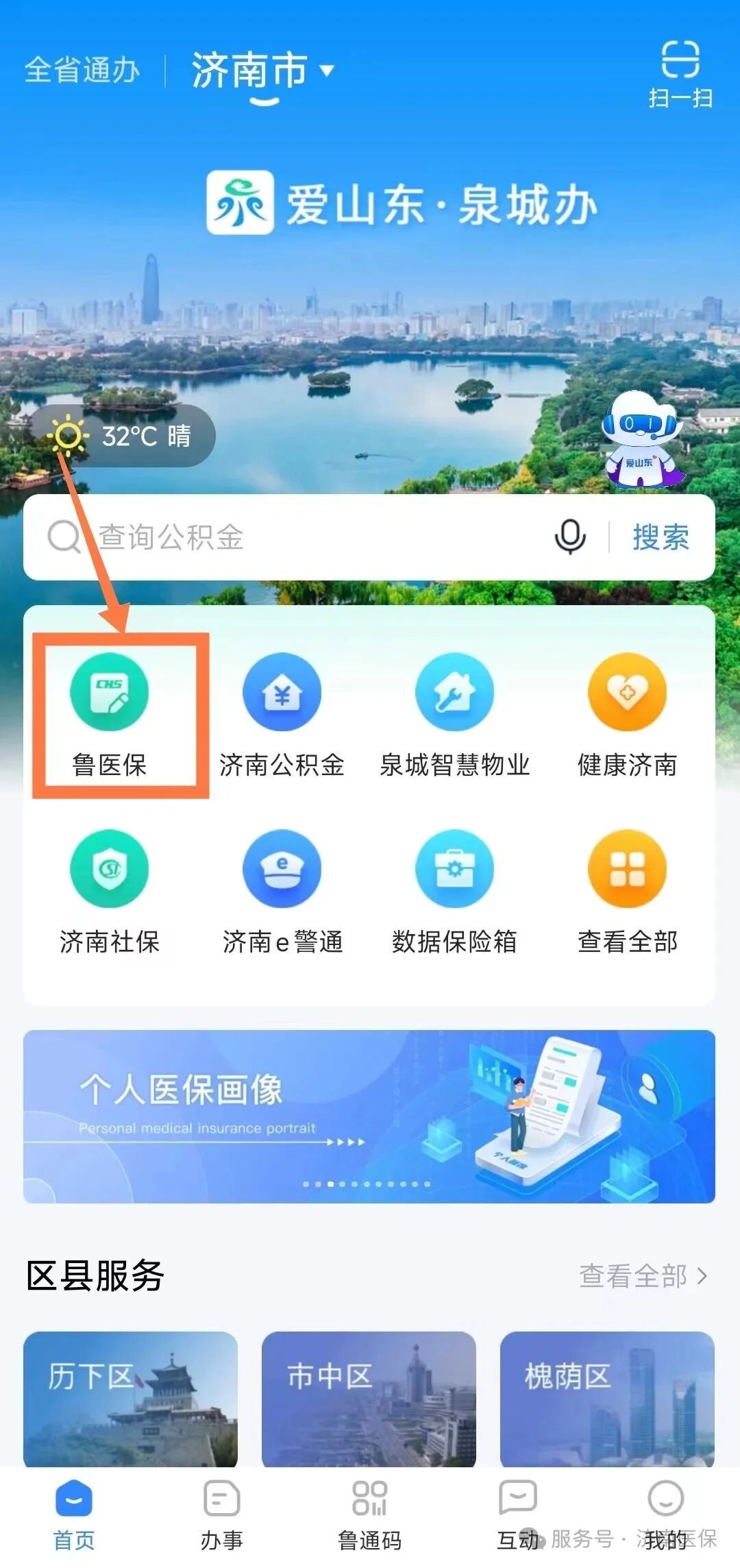Viewport: 740px width, 1568px height.
Task: Open 数据保险箱
Action: (454, 890)
